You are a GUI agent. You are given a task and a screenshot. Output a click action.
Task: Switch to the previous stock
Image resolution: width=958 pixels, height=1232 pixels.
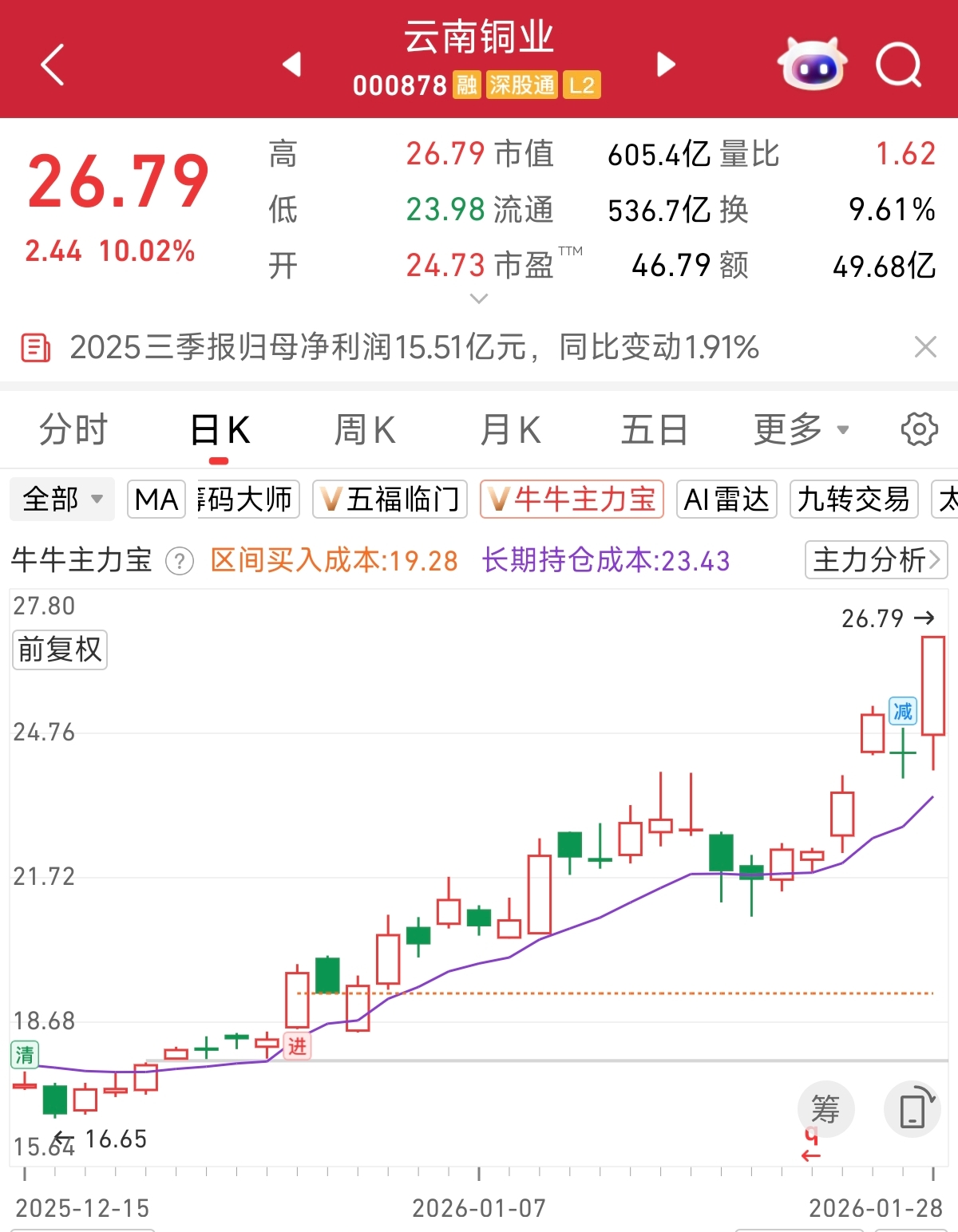click(x=292, y=65)
